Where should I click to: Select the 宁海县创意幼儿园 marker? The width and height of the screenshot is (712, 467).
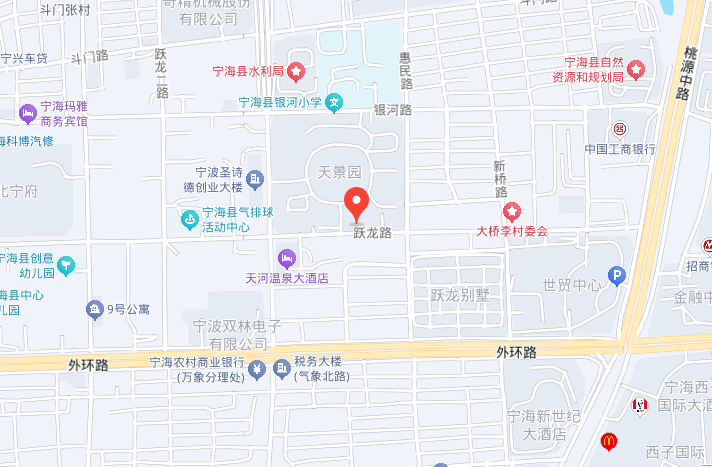click(66, 265)
